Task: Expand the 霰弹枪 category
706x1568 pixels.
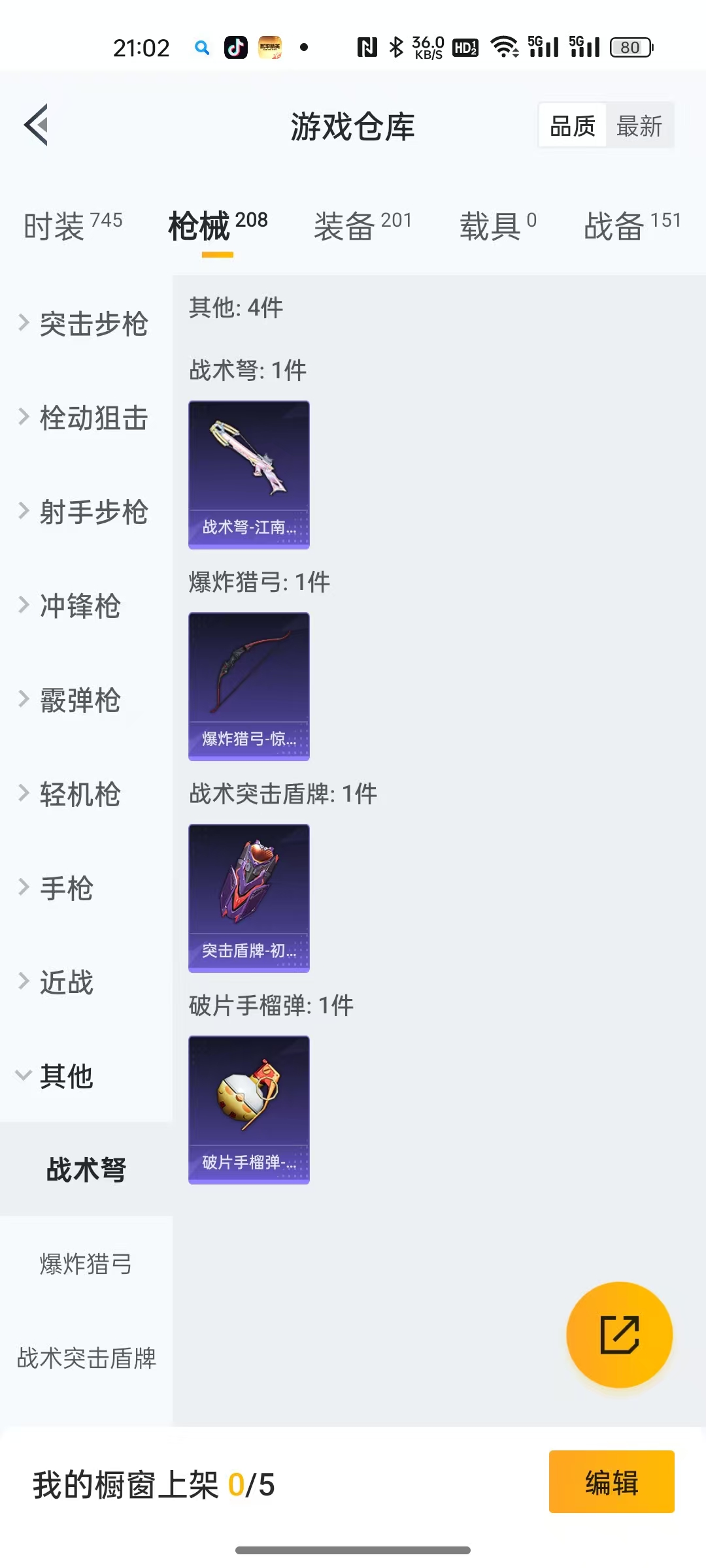Action: [72, 700]
